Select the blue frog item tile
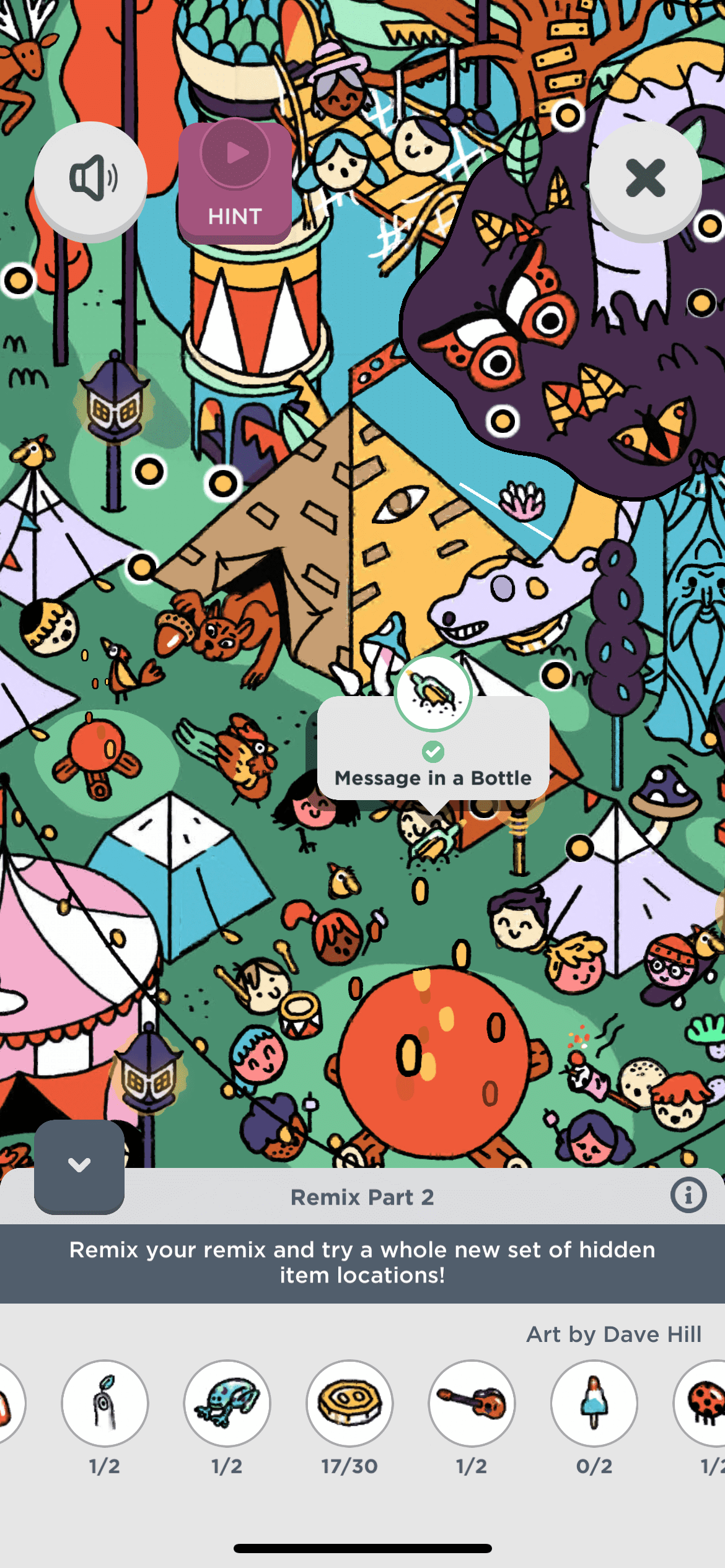The height and width of the screenshot is (1568, 725). 227,1403
